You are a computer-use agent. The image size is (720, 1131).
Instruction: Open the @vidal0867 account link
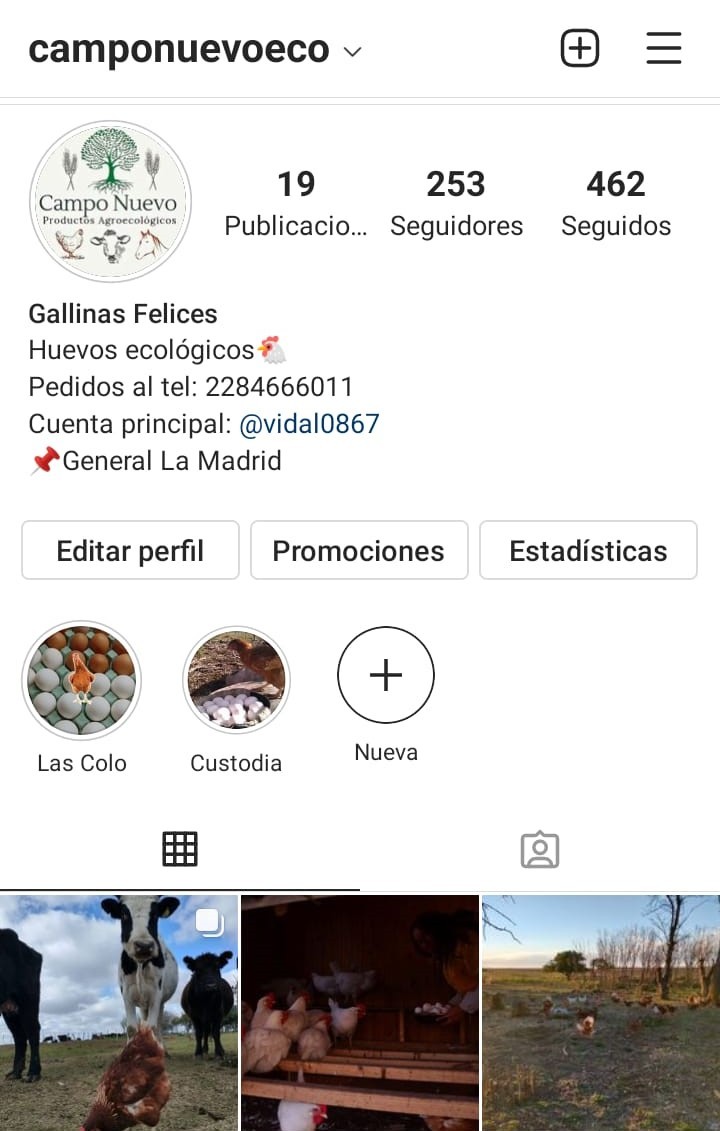tap(309, 424)
